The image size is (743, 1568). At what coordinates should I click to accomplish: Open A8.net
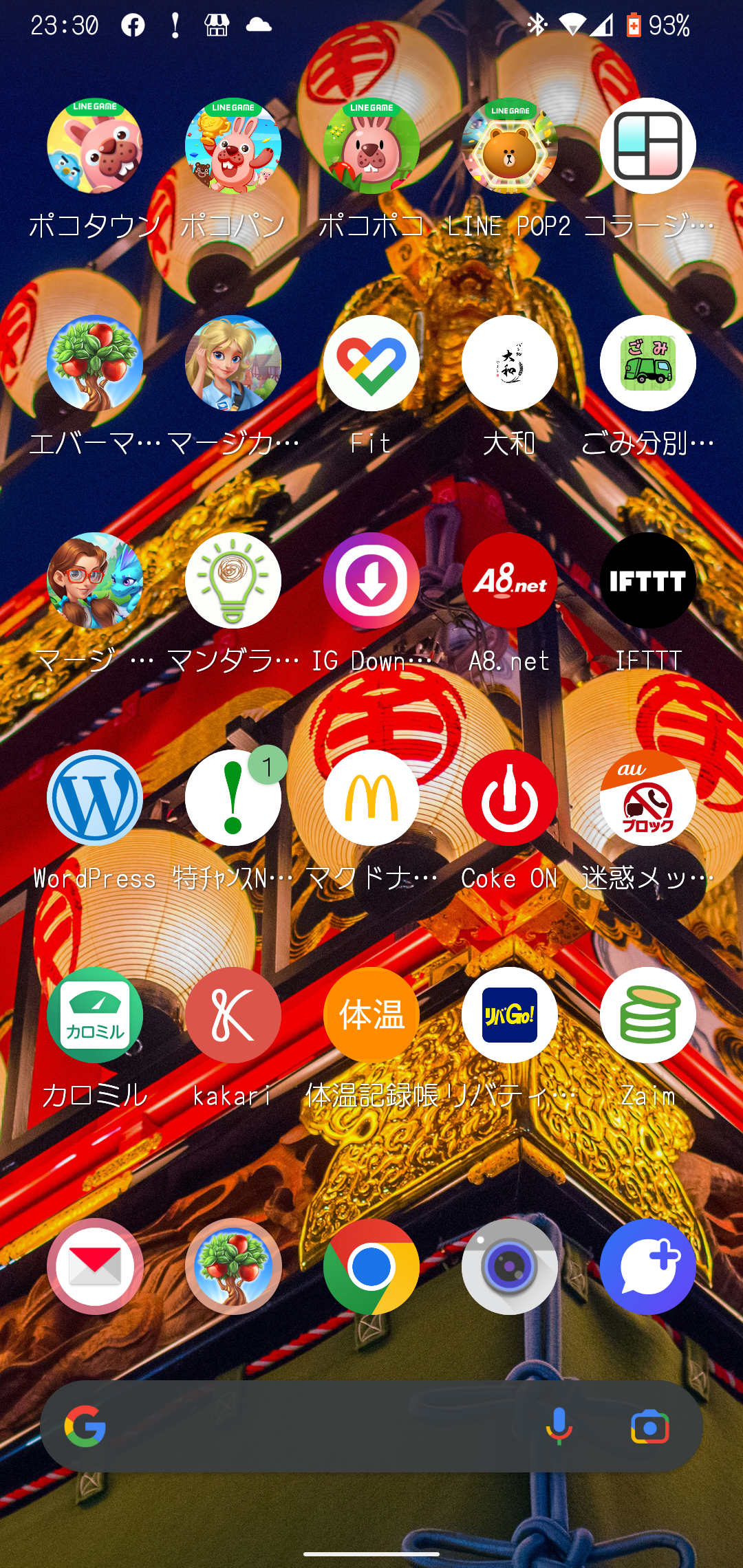(510, 580)
